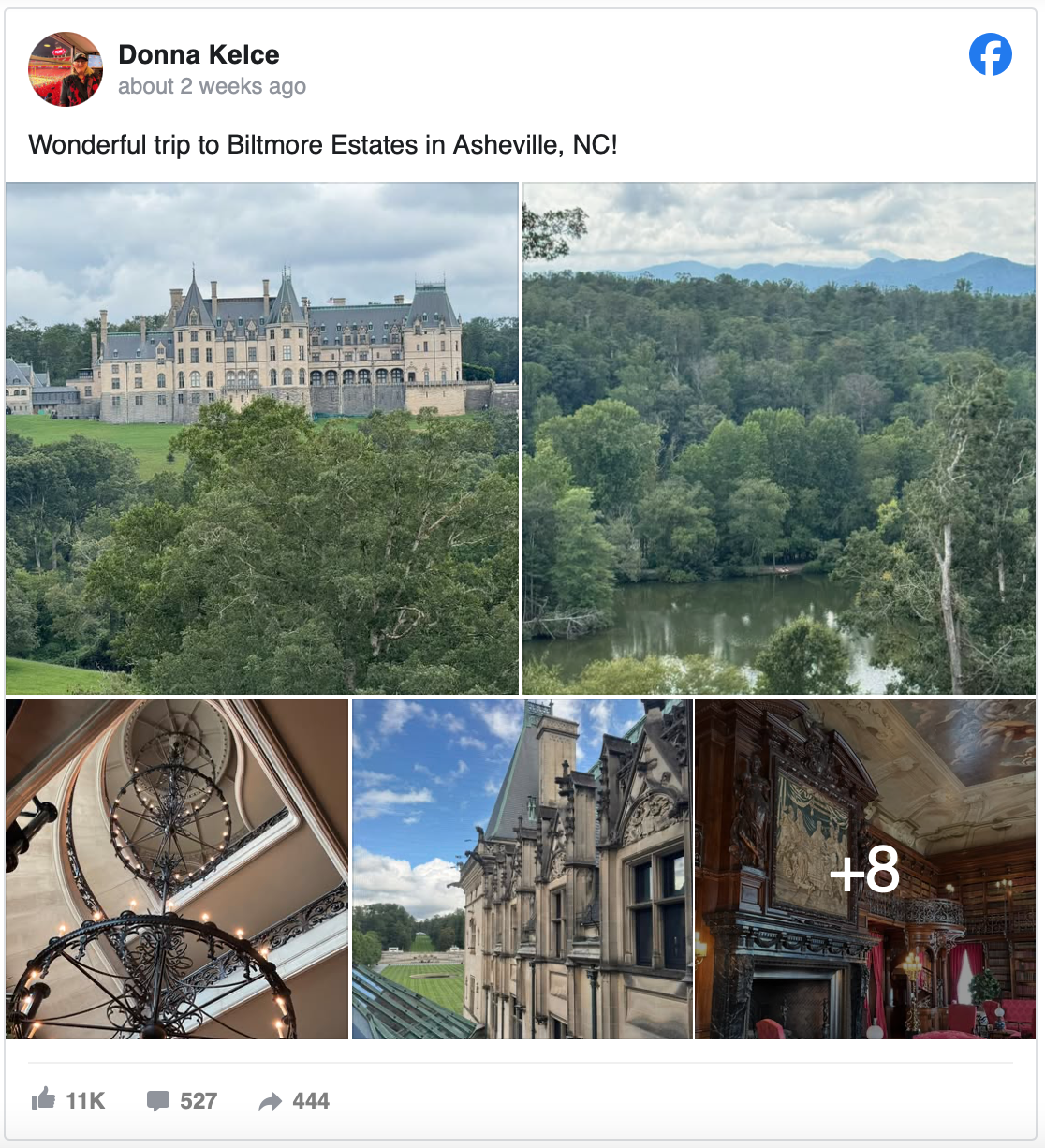
Task: Tap the Donna Kelce name link
Action: (x=199, y=54)
